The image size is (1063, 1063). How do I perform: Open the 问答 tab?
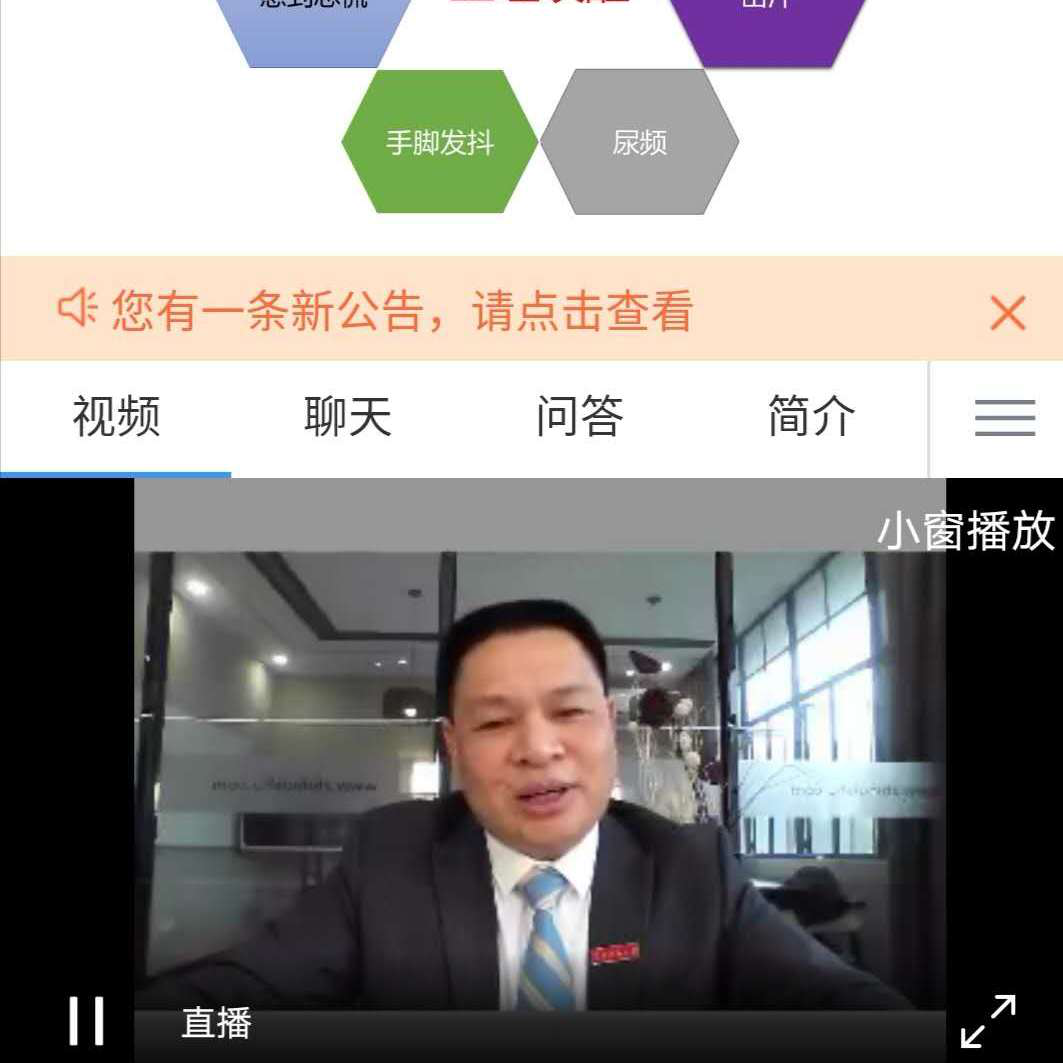[x=579, y=416]
